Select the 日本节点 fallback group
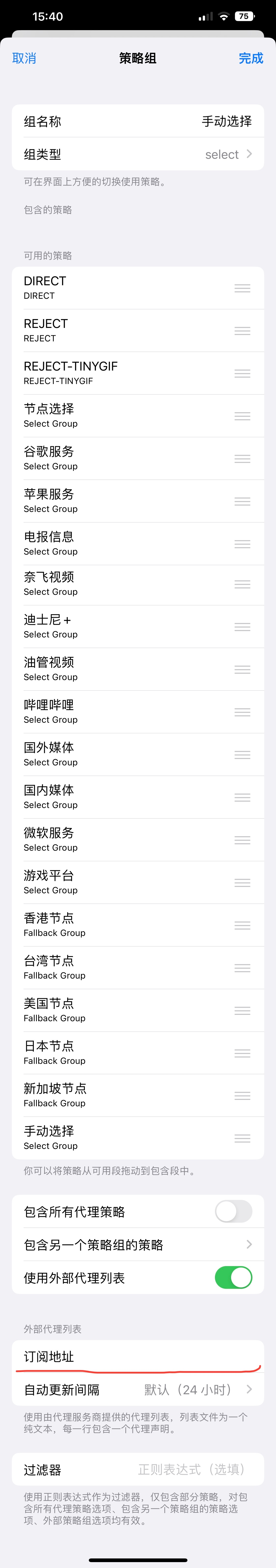The image size is (276, 1568). 122,1052
